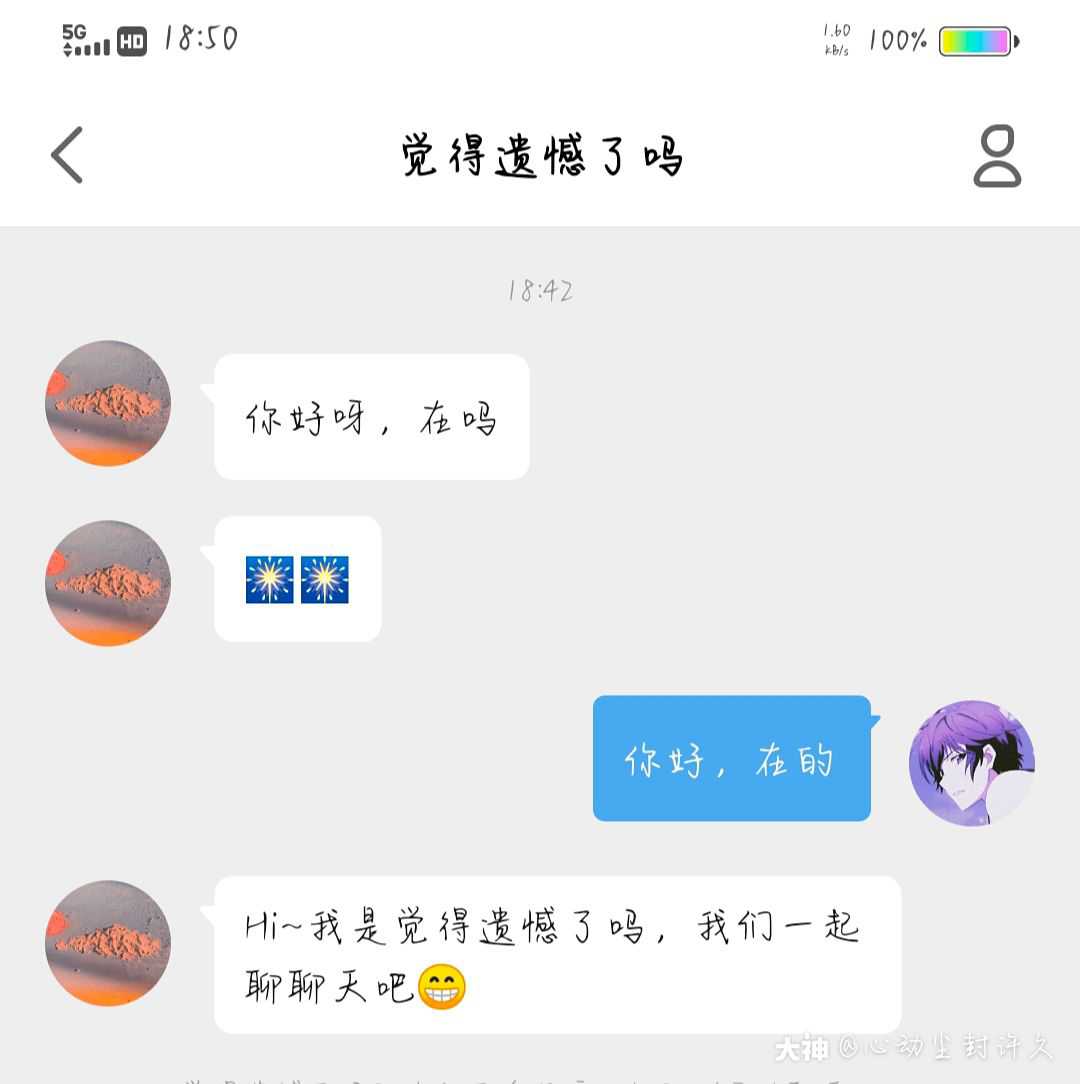Tap the message bubble saying 你好呀，在吗
This screenshot has width=1080, height=1084.
pyautogui.click(x=370, y=416)
